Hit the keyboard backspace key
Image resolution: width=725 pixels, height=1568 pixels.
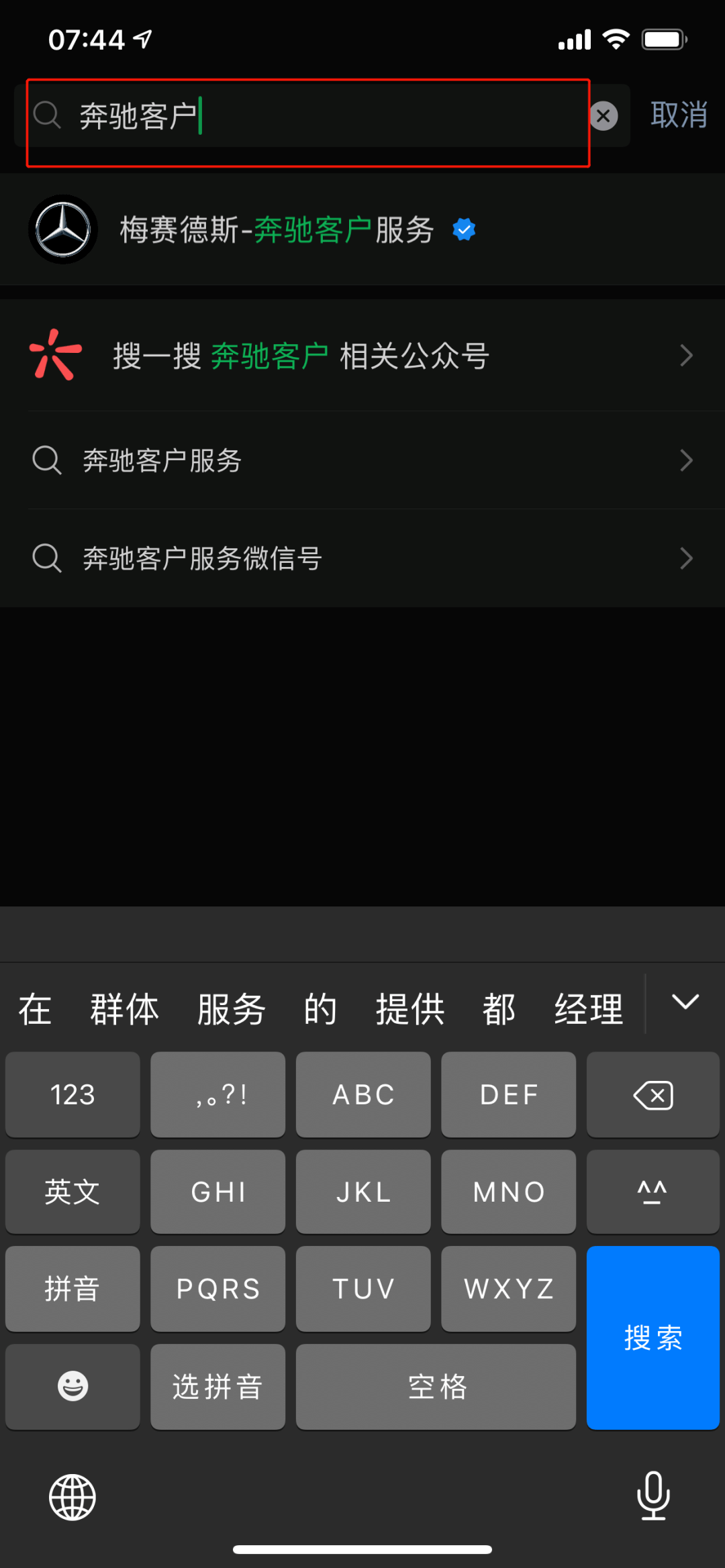pos(652,1095)
